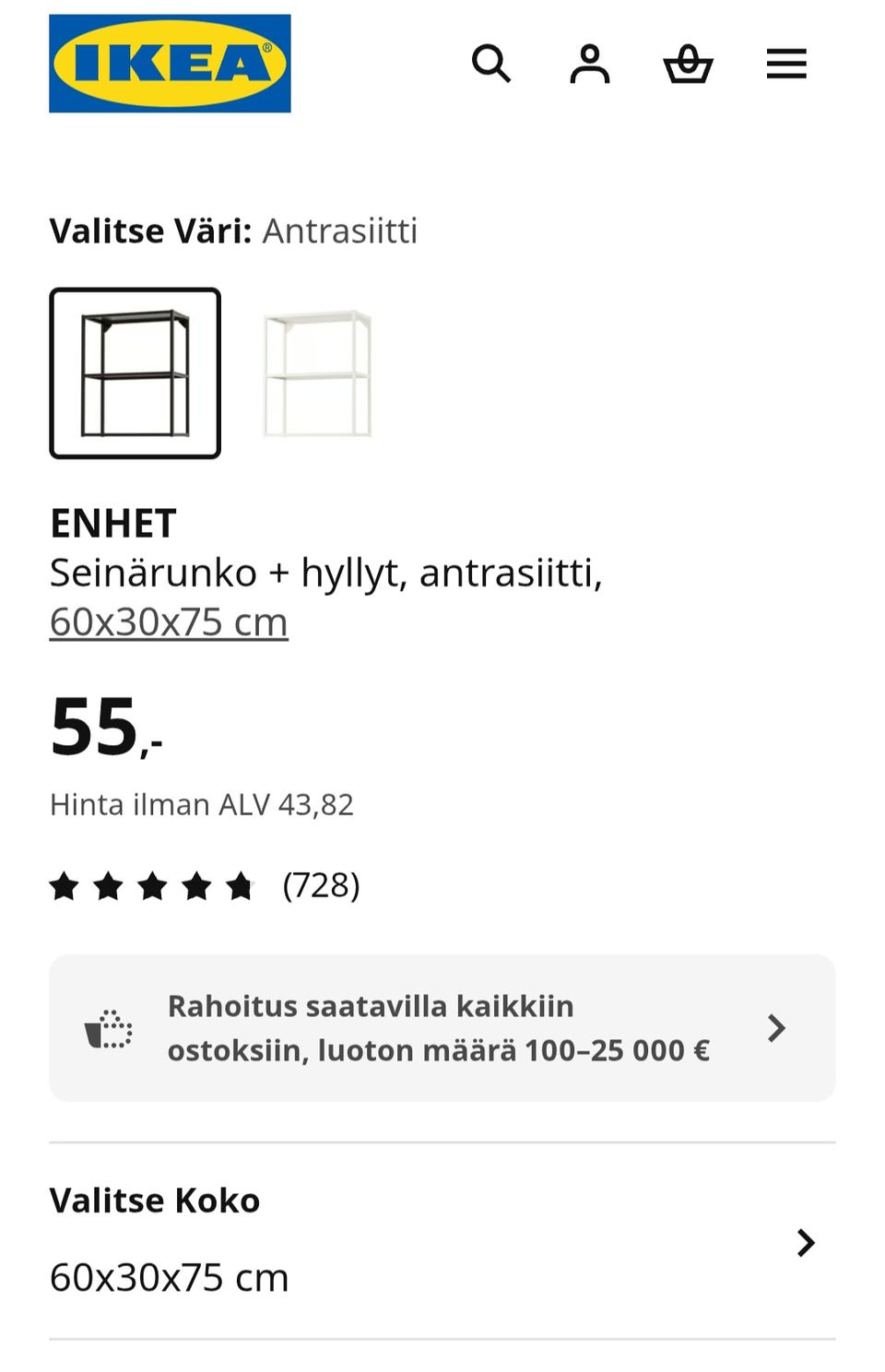Expand the Valitse Koko size selector
The image size is (885, 1372).
click(x=442, y=1241)
